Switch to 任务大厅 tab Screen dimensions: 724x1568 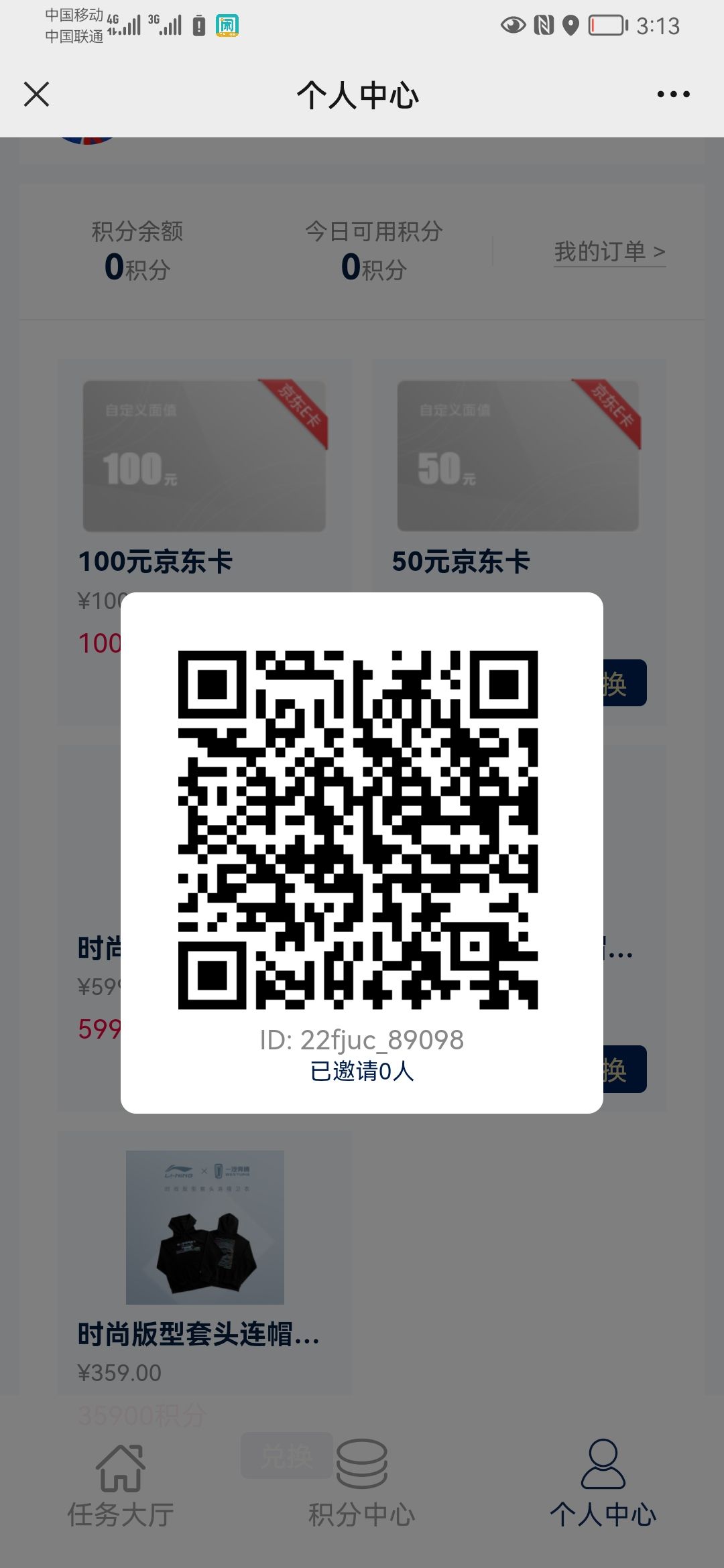click(121, 1485)
